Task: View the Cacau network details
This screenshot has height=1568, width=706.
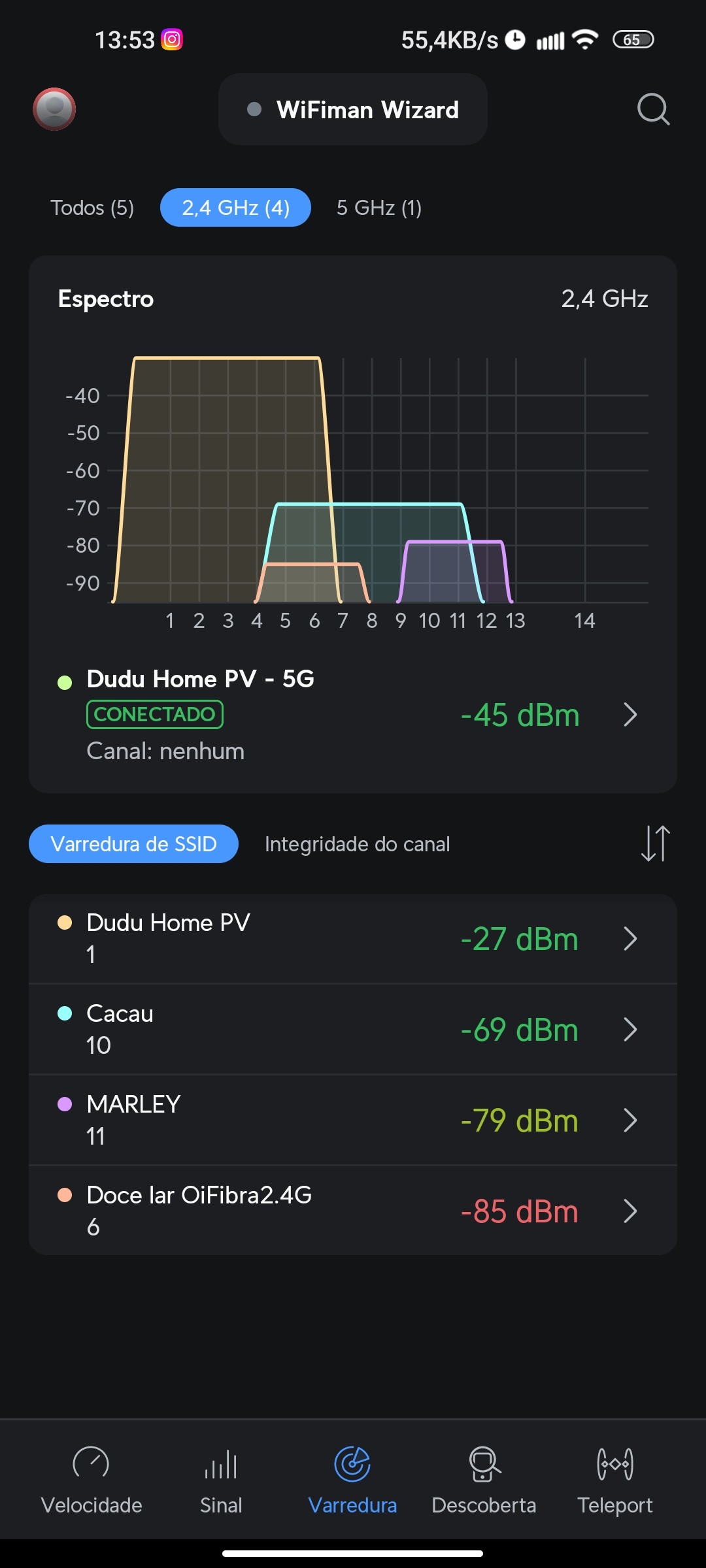Action: [x=353, y=1030]
